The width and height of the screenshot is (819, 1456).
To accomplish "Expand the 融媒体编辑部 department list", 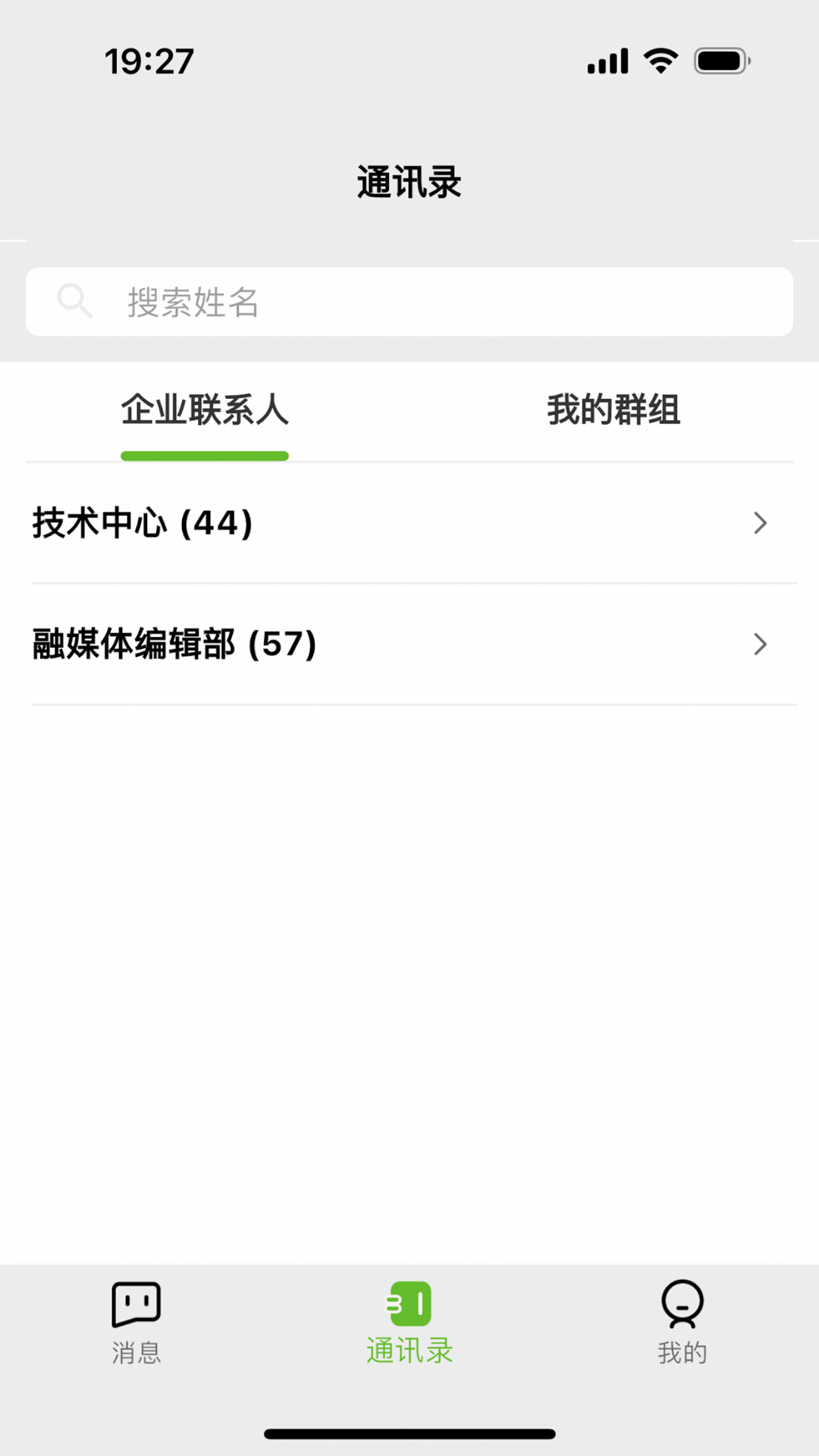I will point(409,644).
